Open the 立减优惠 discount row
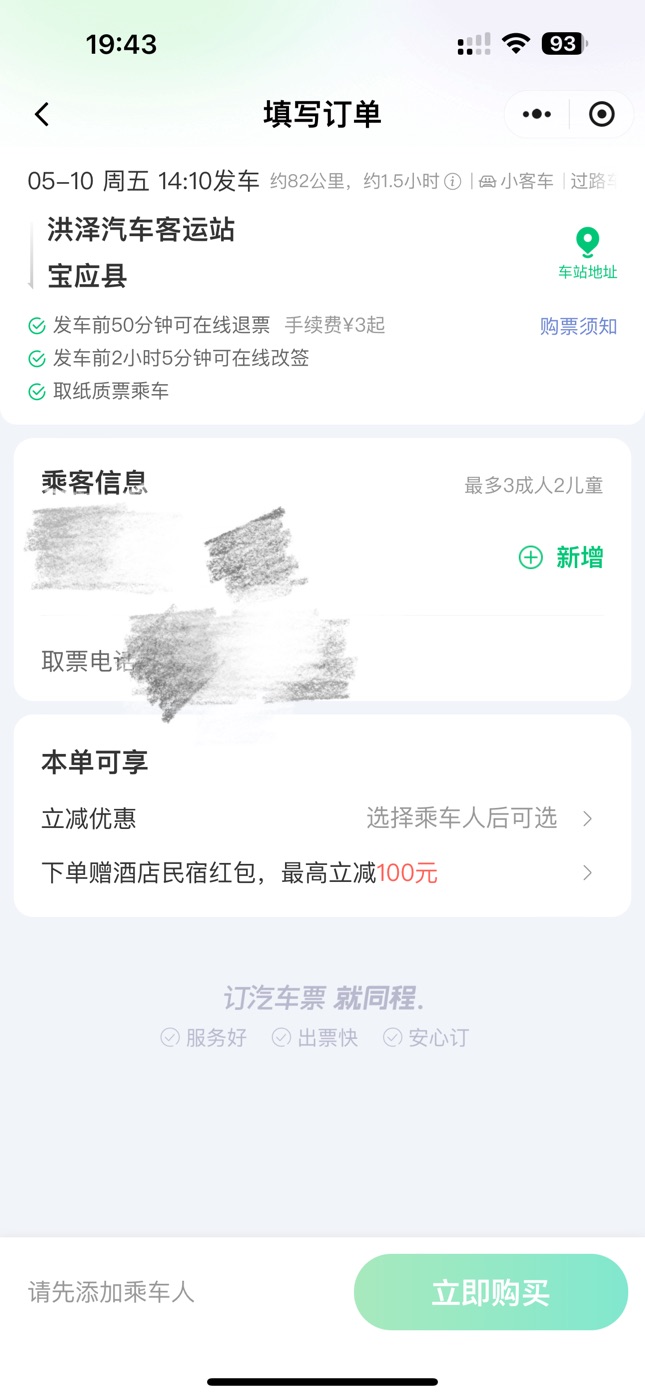645x1398 pixels. [x=322, y=818]
